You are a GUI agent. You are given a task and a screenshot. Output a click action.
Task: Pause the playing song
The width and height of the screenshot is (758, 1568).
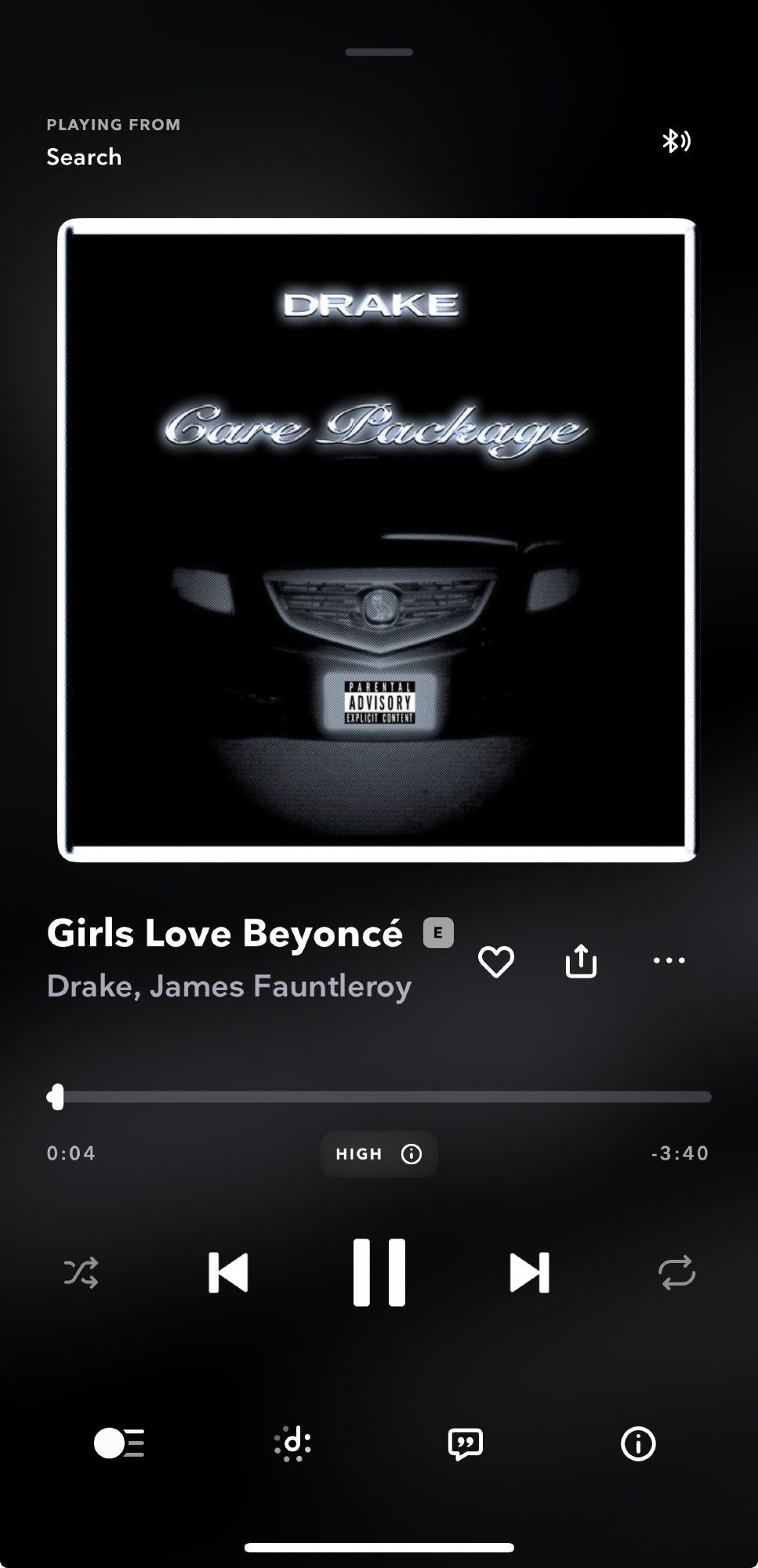coord(379,1272)
